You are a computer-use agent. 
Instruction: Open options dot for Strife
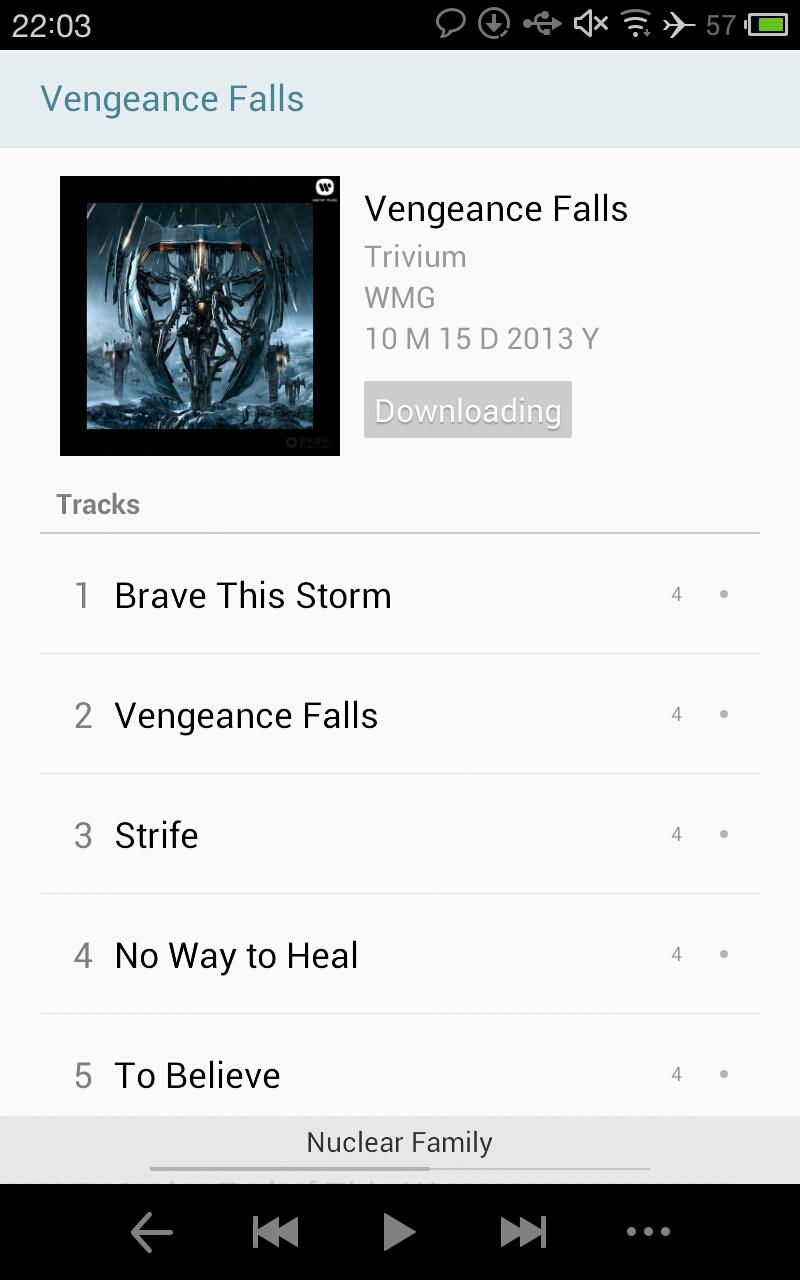724,834
